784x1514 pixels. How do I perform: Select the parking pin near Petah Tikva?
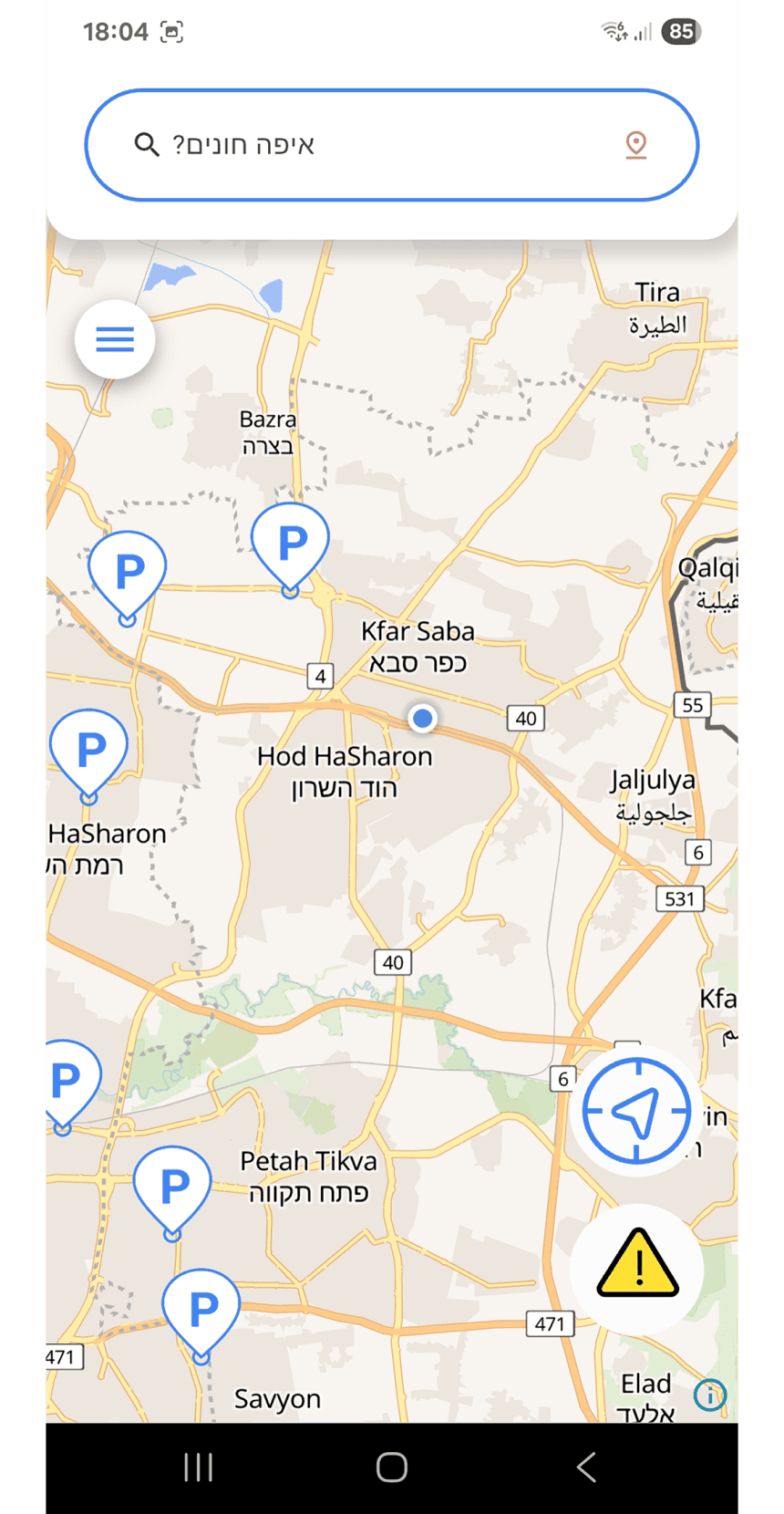171,1183
